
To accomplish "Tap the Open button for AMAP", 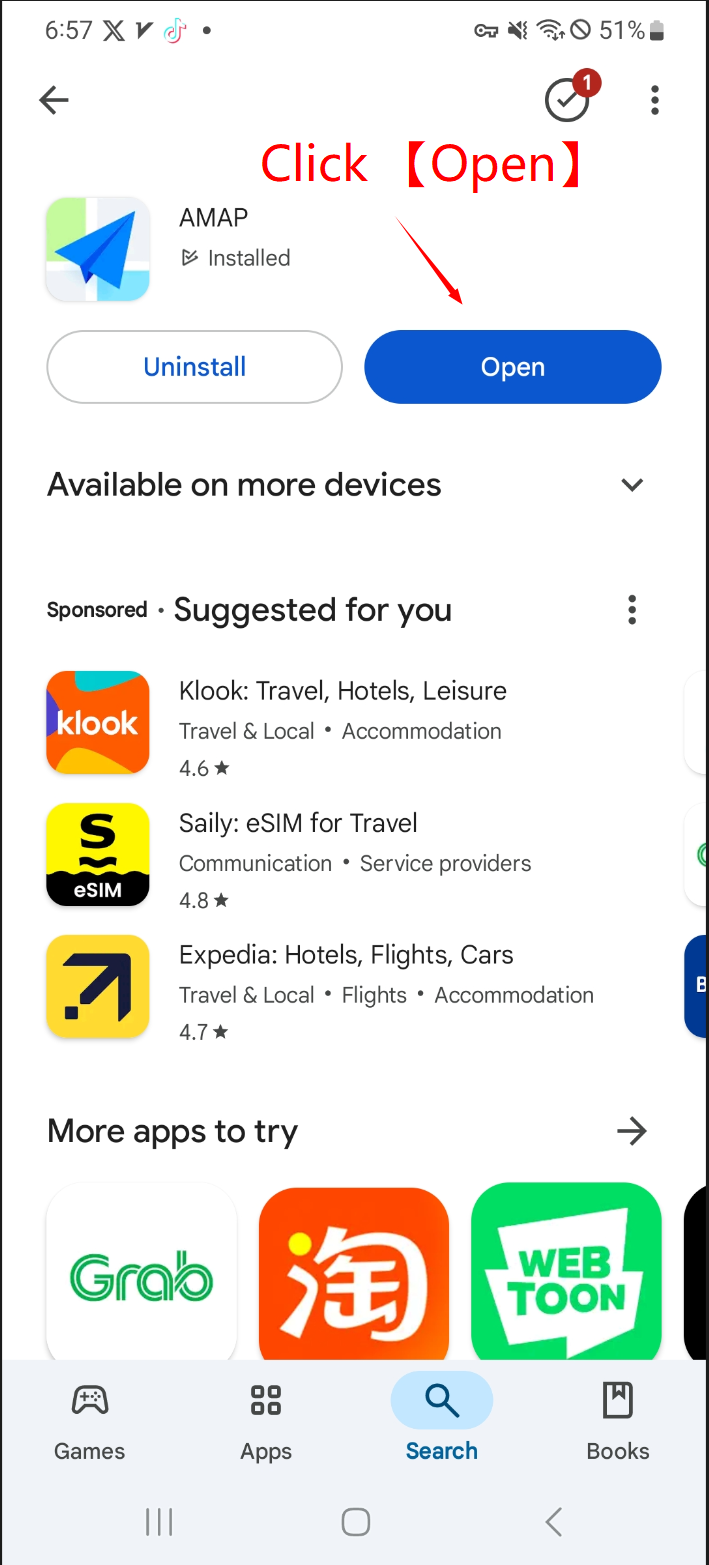I will [512, 367].
